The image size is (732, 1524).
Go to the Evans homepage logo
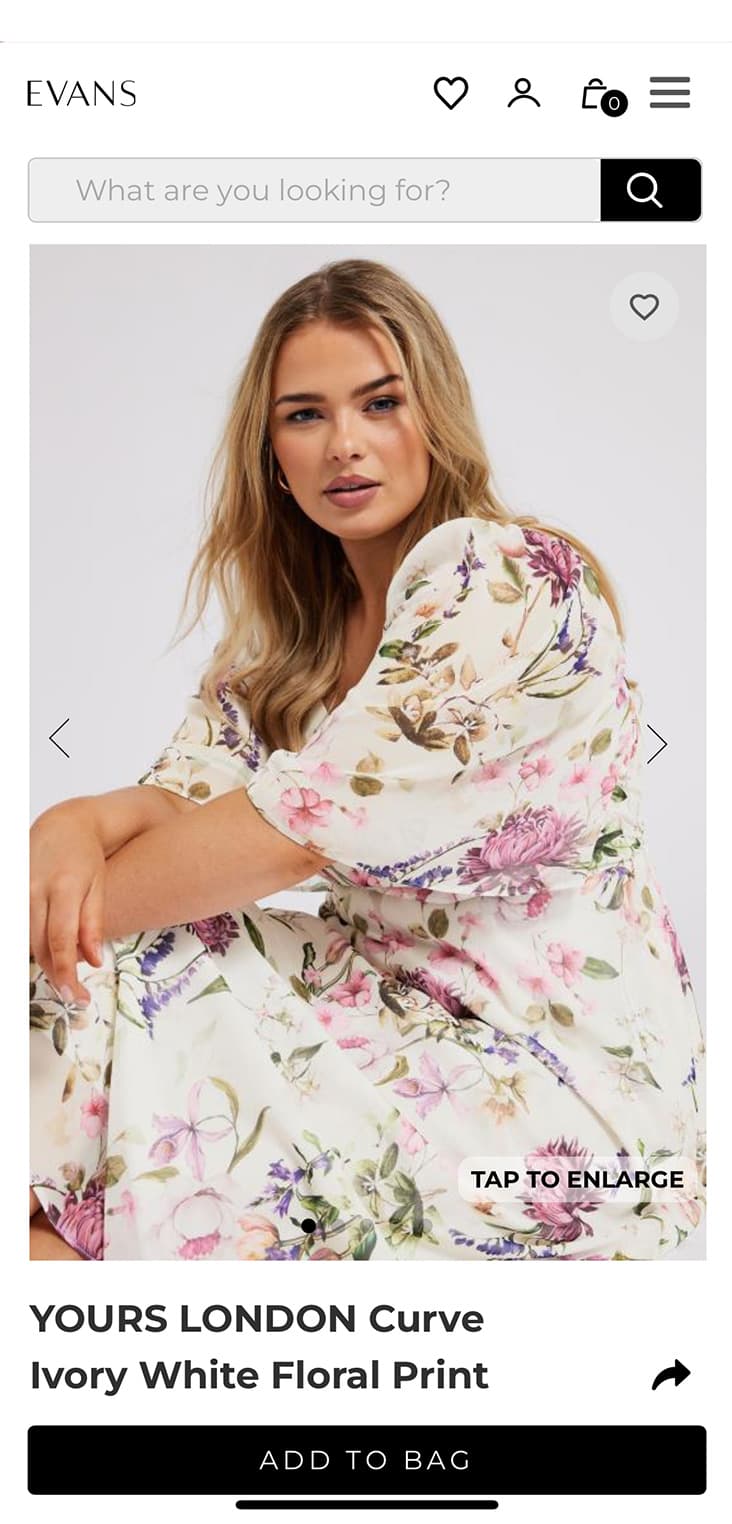tap(81, 94)
